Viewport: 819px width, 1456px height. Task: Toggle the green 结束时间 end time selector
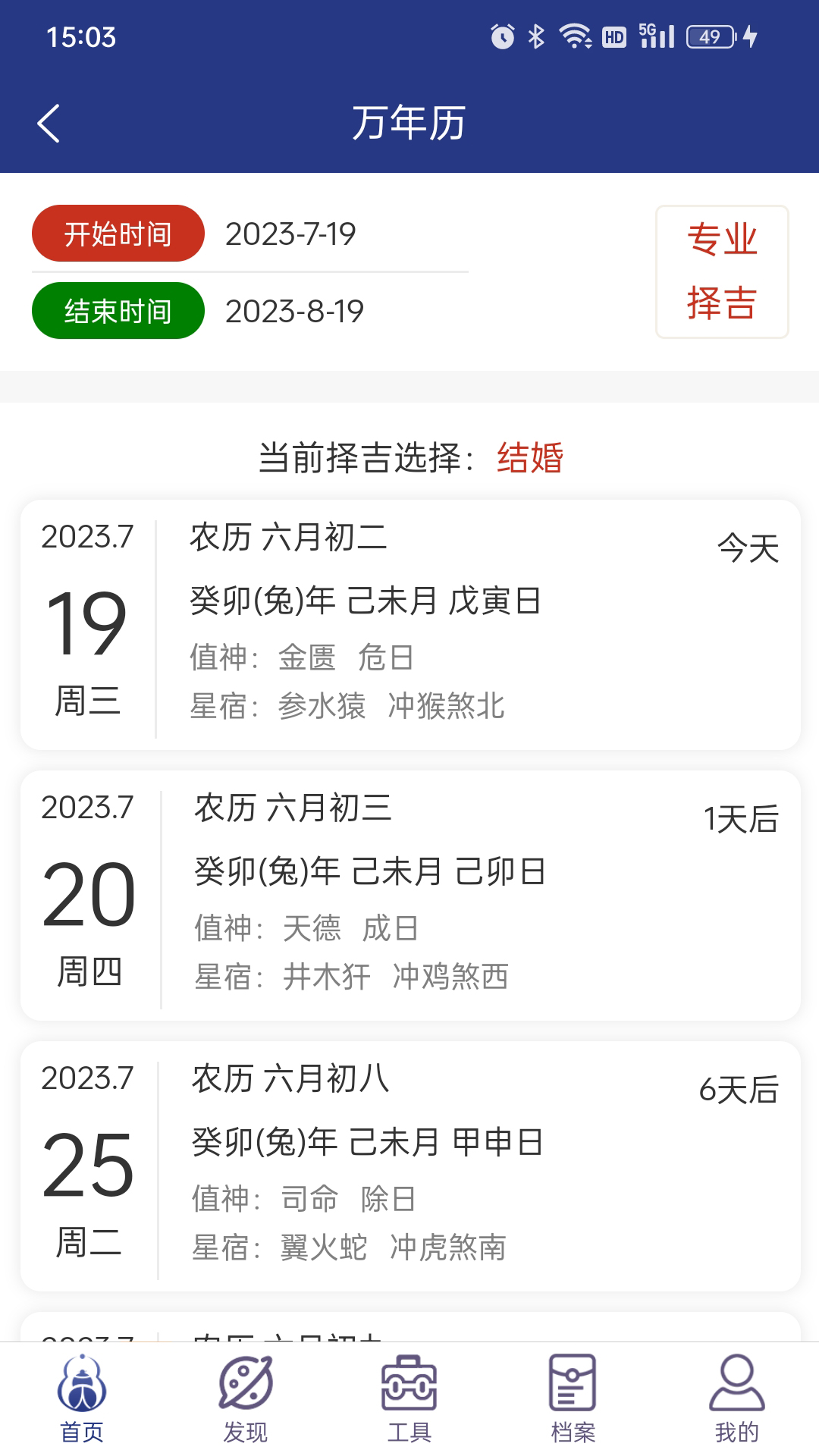point(118,309)
